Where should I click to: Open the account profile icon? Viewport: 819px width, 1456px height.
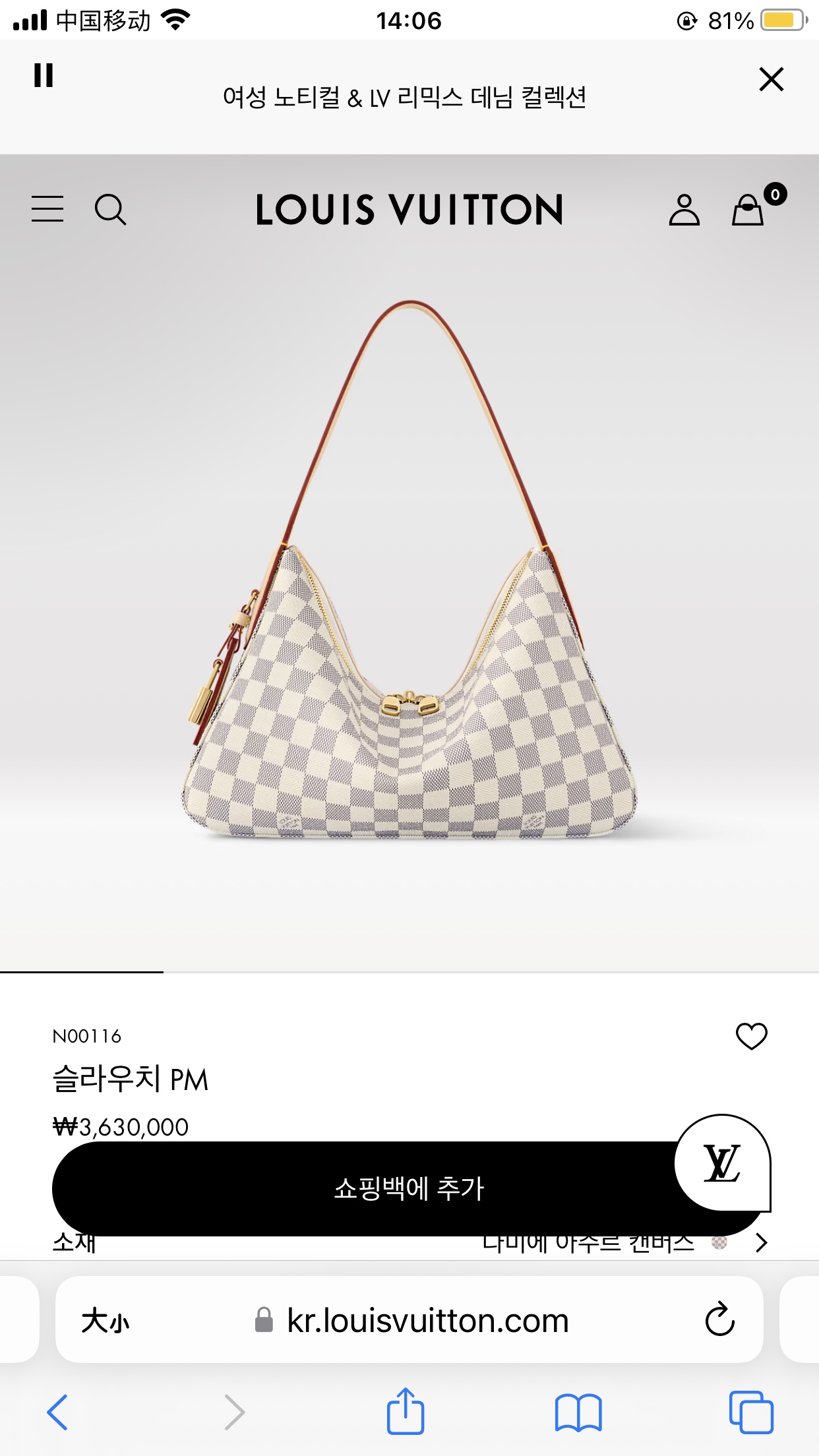click(x=684, y=210)
